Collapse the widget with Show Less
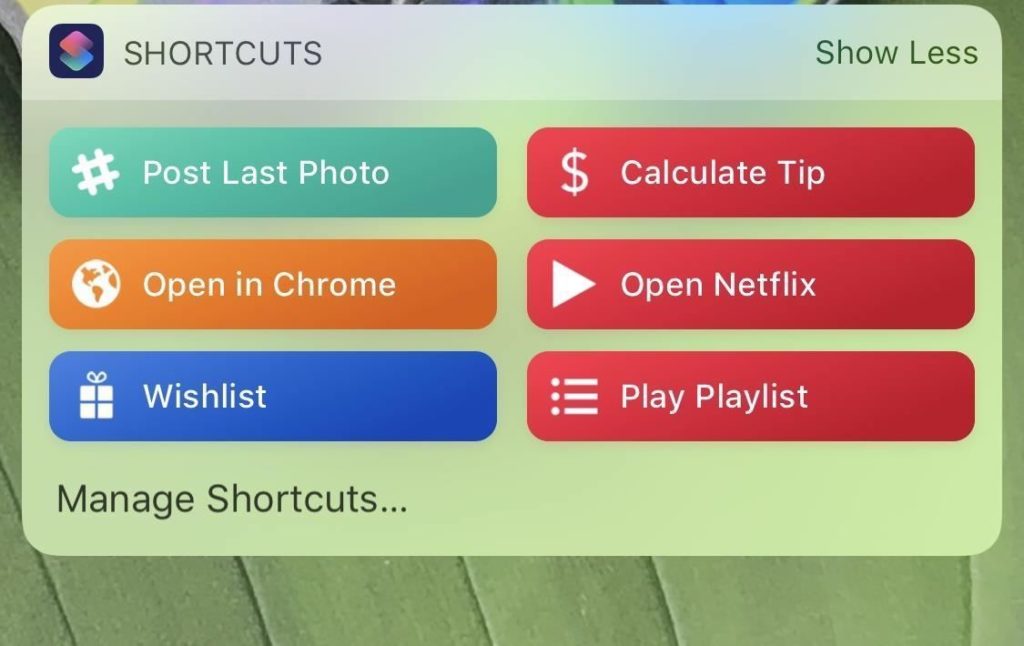 pos(896,52)
